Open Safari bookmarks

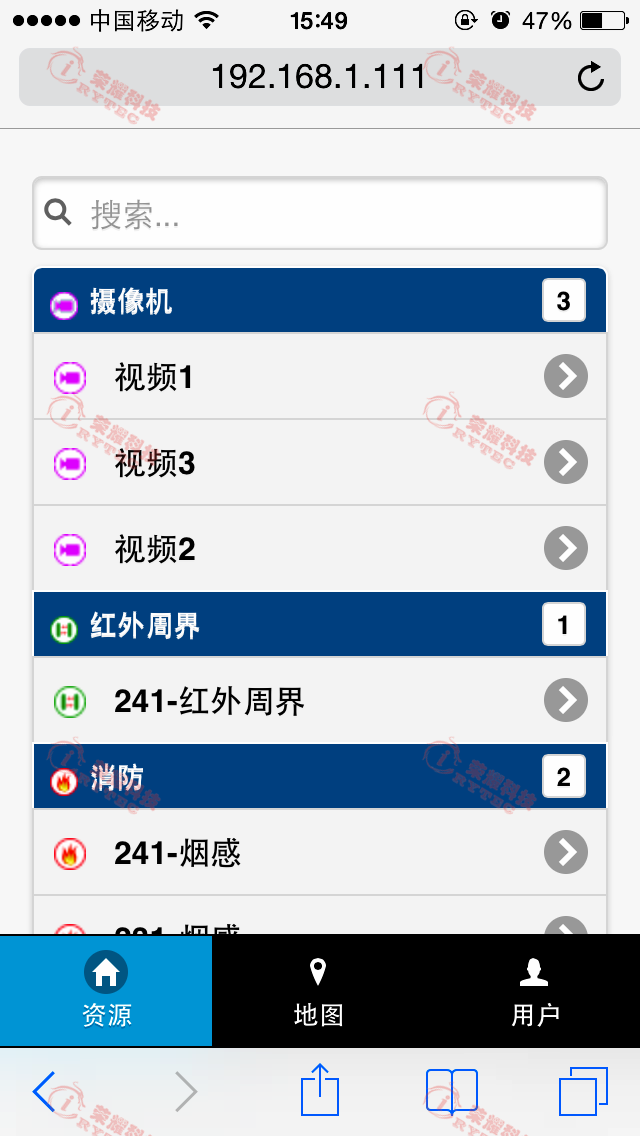click(452, 1091)
